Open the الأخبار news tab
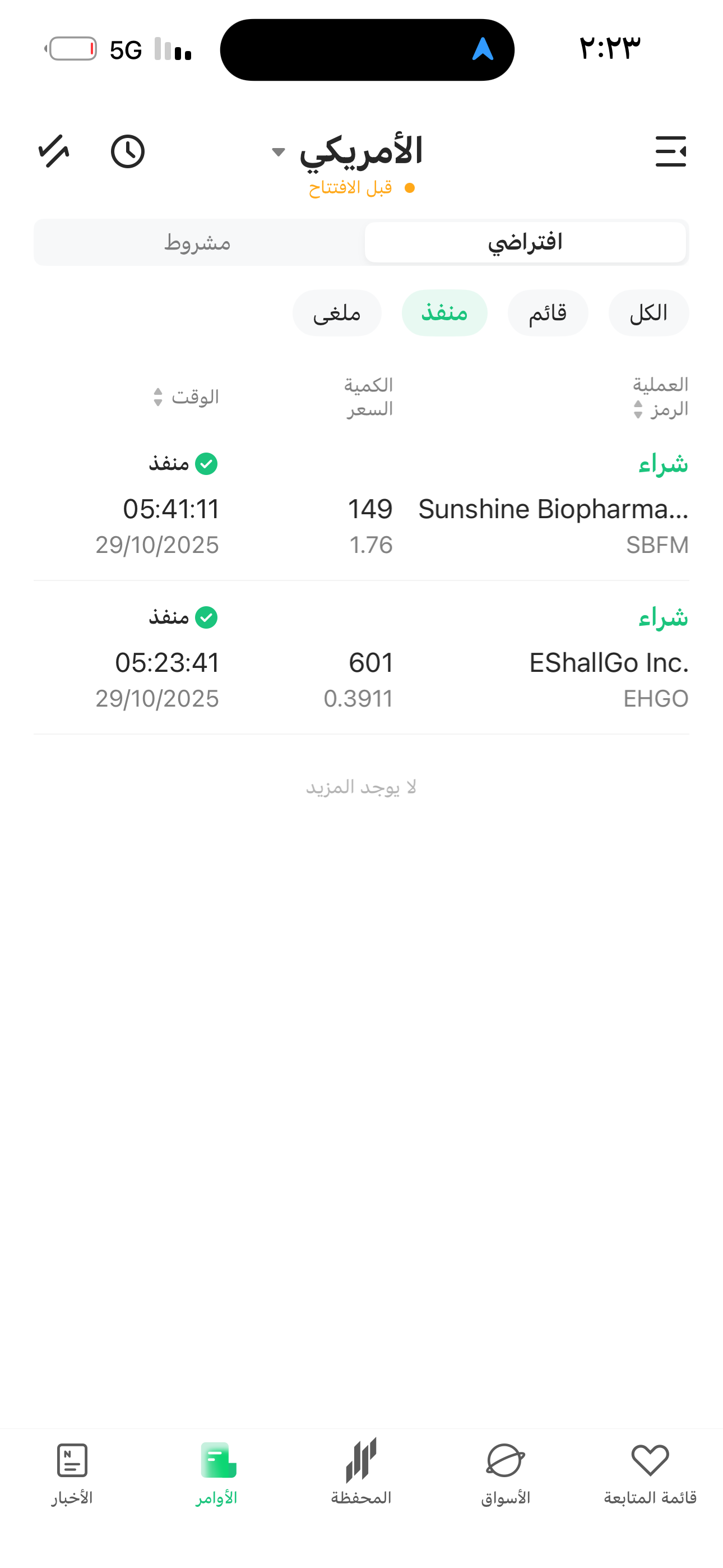The height and width of the screenshot is (1568, 723). tap(72, 1473)
